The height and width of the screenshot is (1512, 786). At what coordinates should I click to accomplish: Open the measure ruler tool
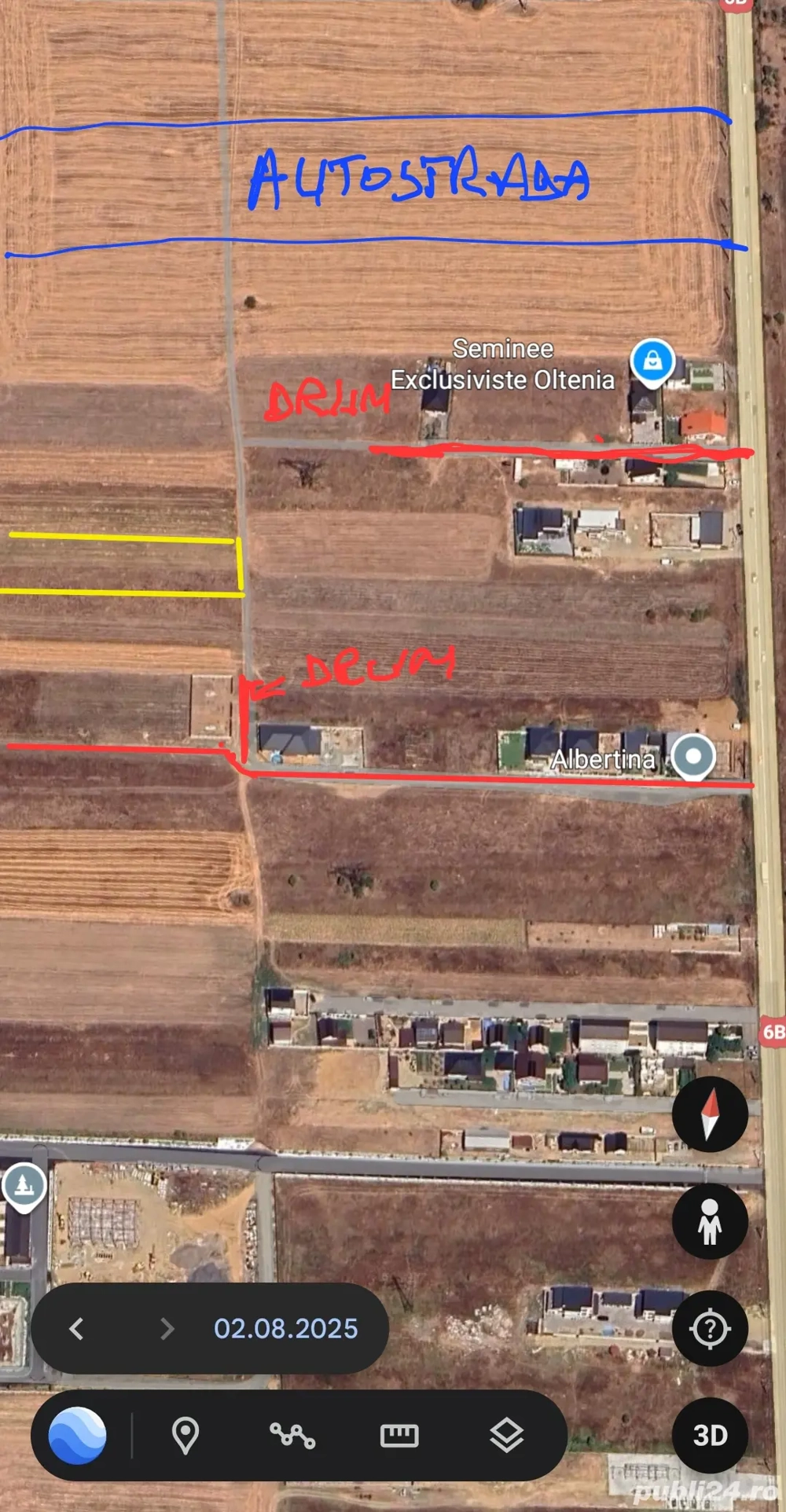coord(399,1436)
